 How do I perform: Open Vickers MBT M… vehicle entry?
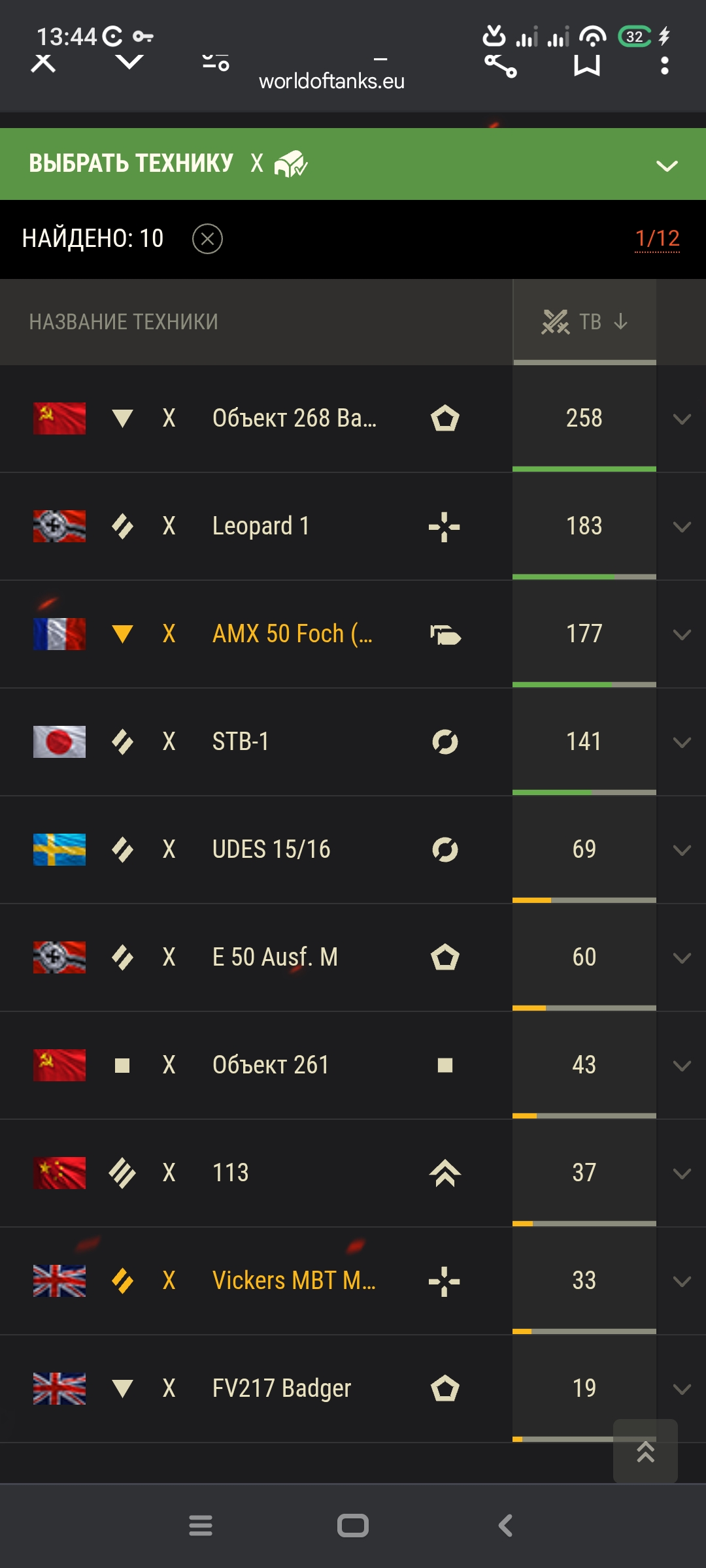294,1281
